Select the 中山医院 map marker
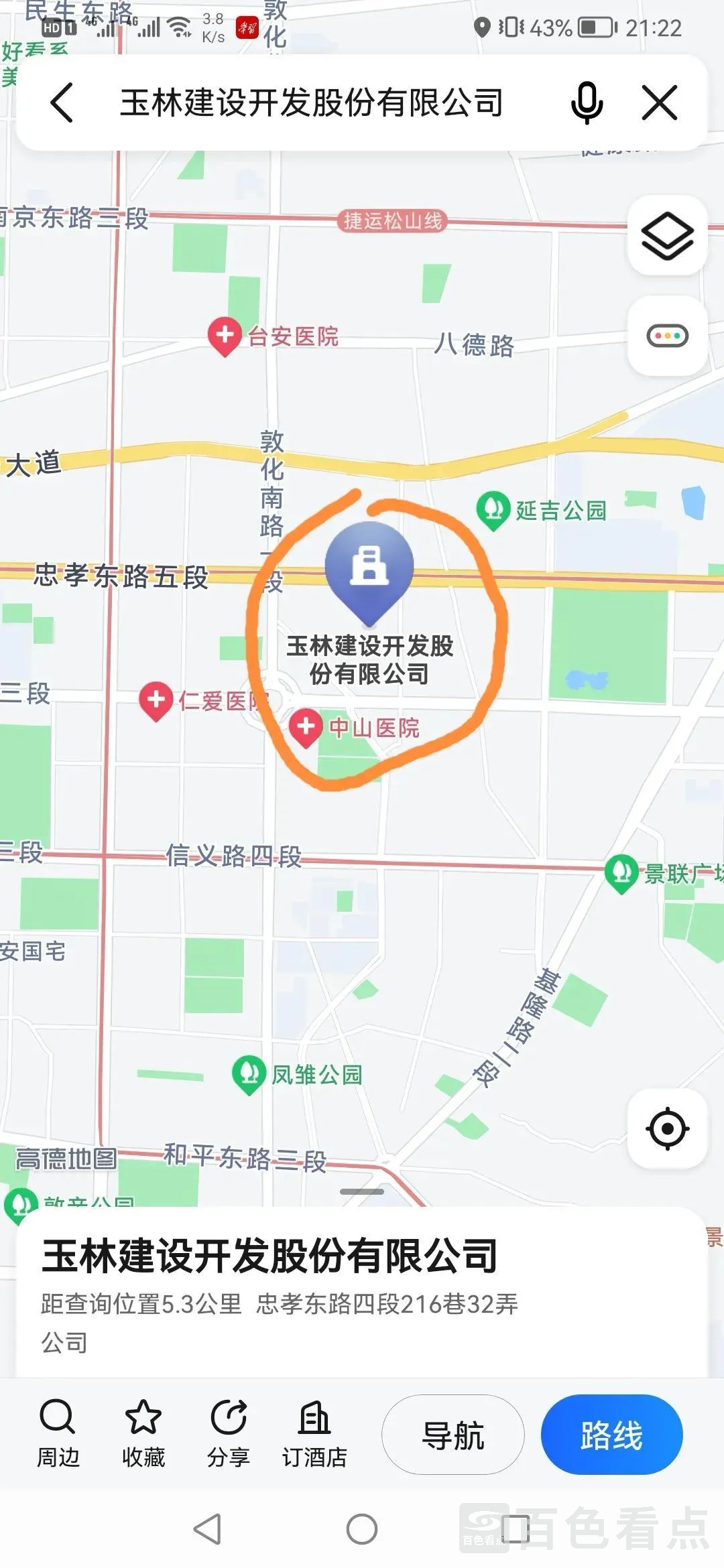The height and width of the screenshot is (1568, 724). [306, 727]
